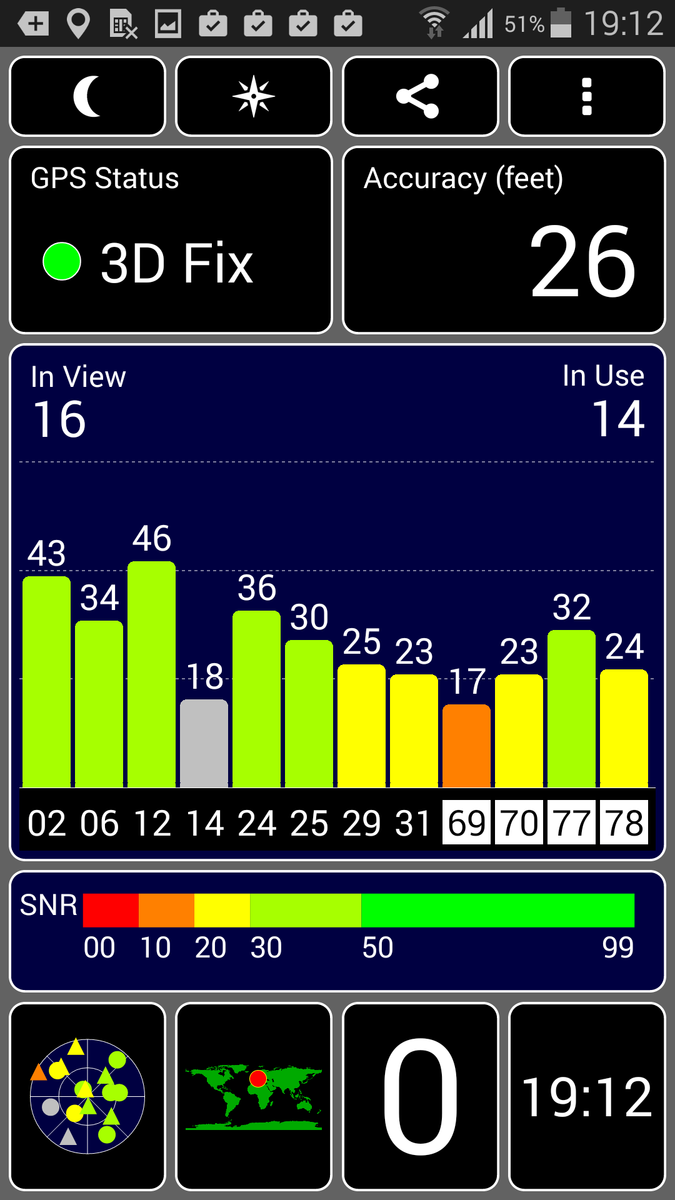Open the compass star tool
Image resolution: width=675 pixels, height=1200 pixels.
point(253,96)
